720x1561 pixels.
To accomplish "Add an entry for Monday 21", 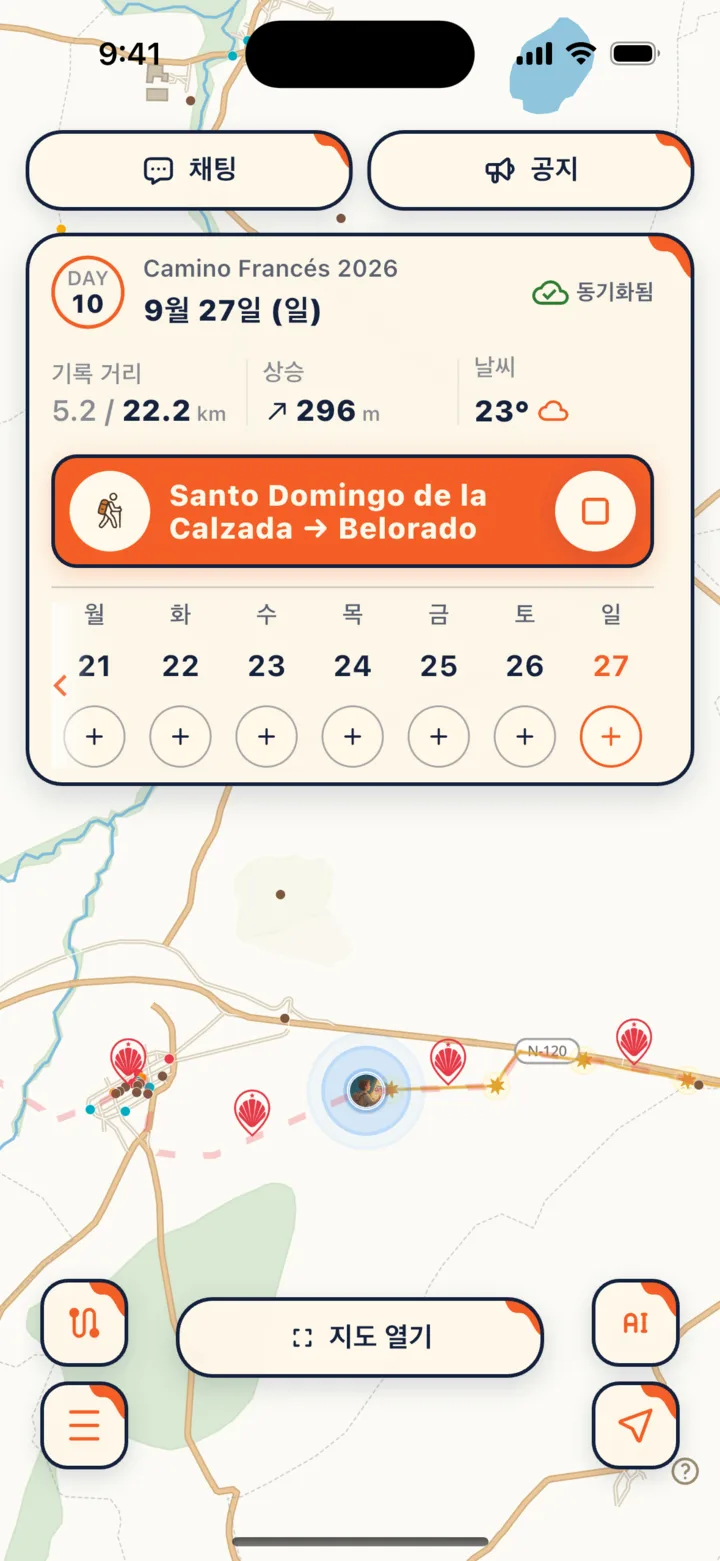I will pyautogui.click(x=94, y=737).
